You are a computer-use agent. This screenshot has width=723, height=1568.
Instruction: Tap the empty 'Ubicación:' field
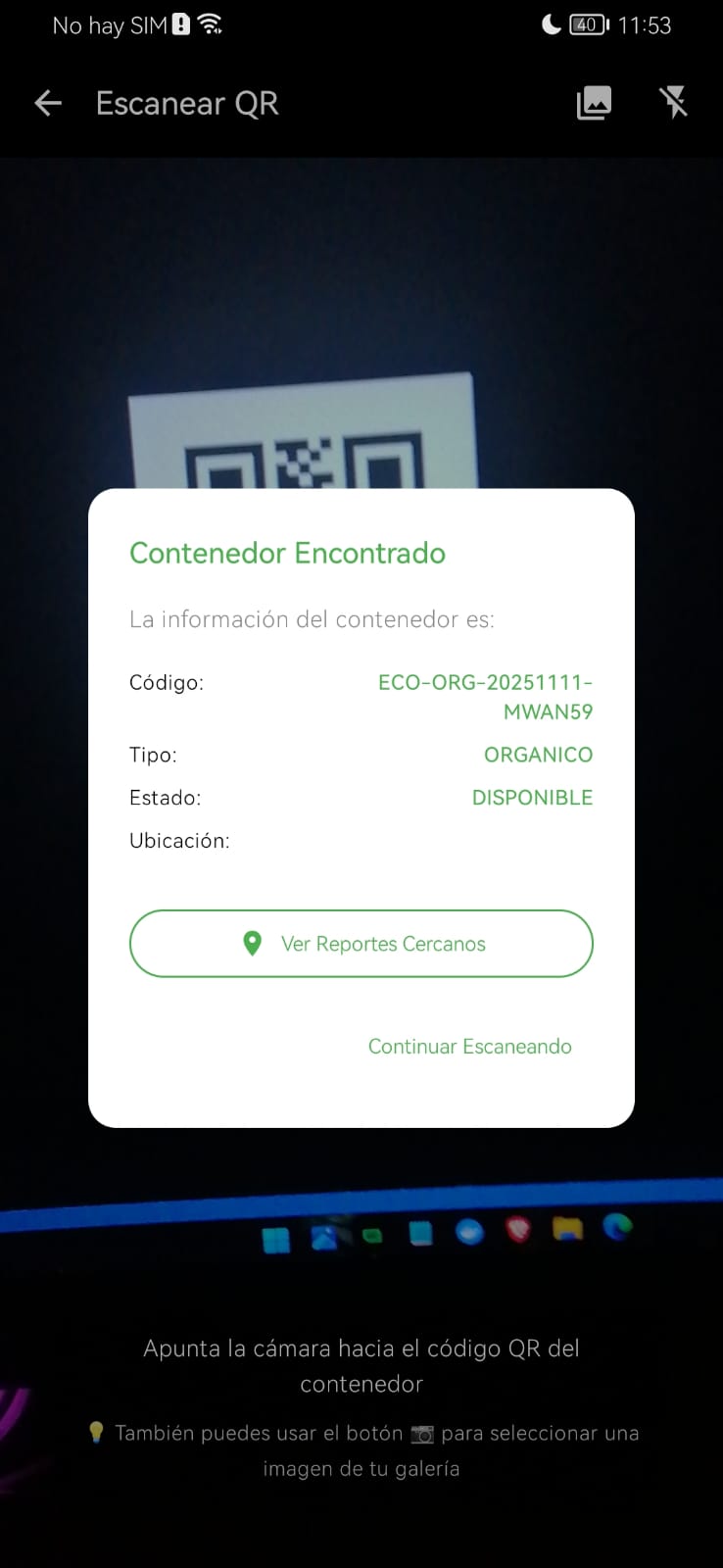[179, 840]
